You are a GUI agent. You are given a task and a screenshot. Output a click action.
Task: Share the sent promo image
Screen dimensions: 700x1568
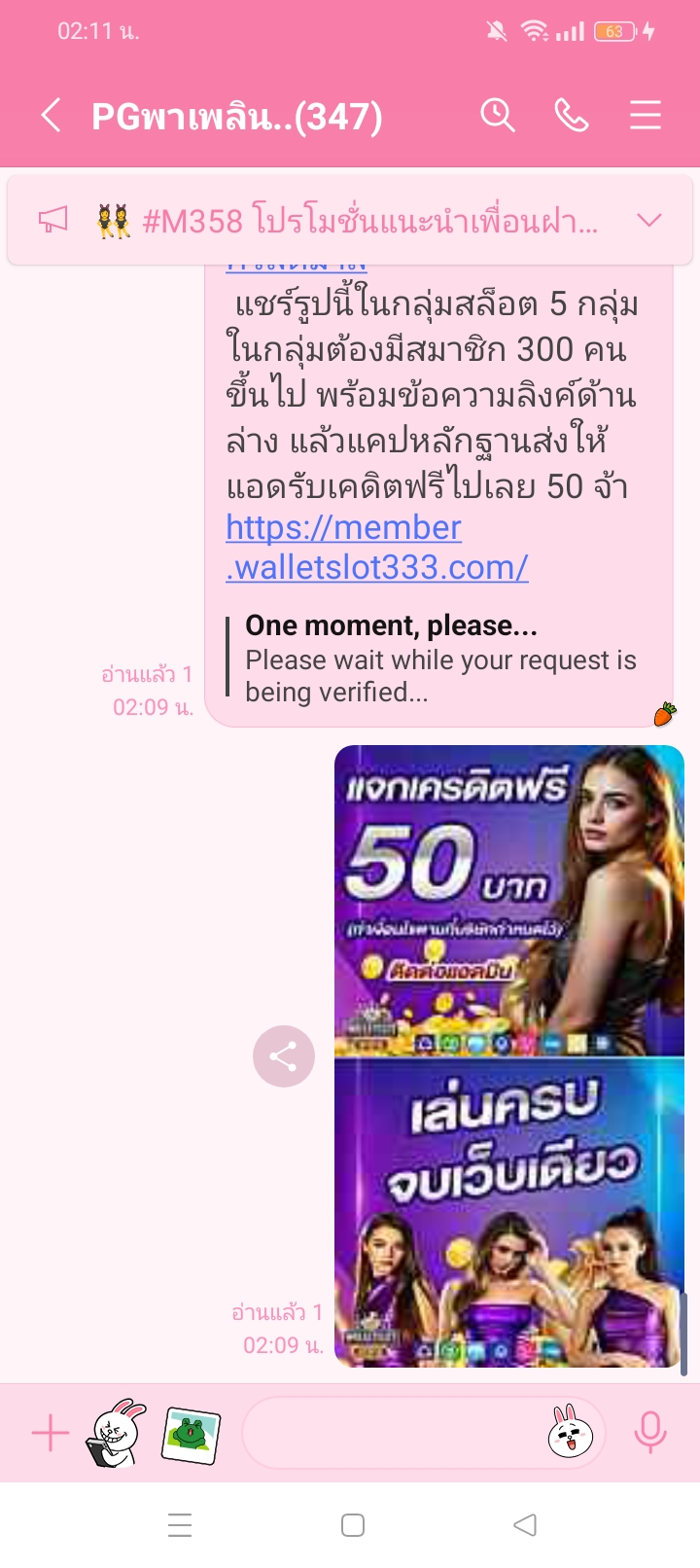click(x=283, y=1056)
